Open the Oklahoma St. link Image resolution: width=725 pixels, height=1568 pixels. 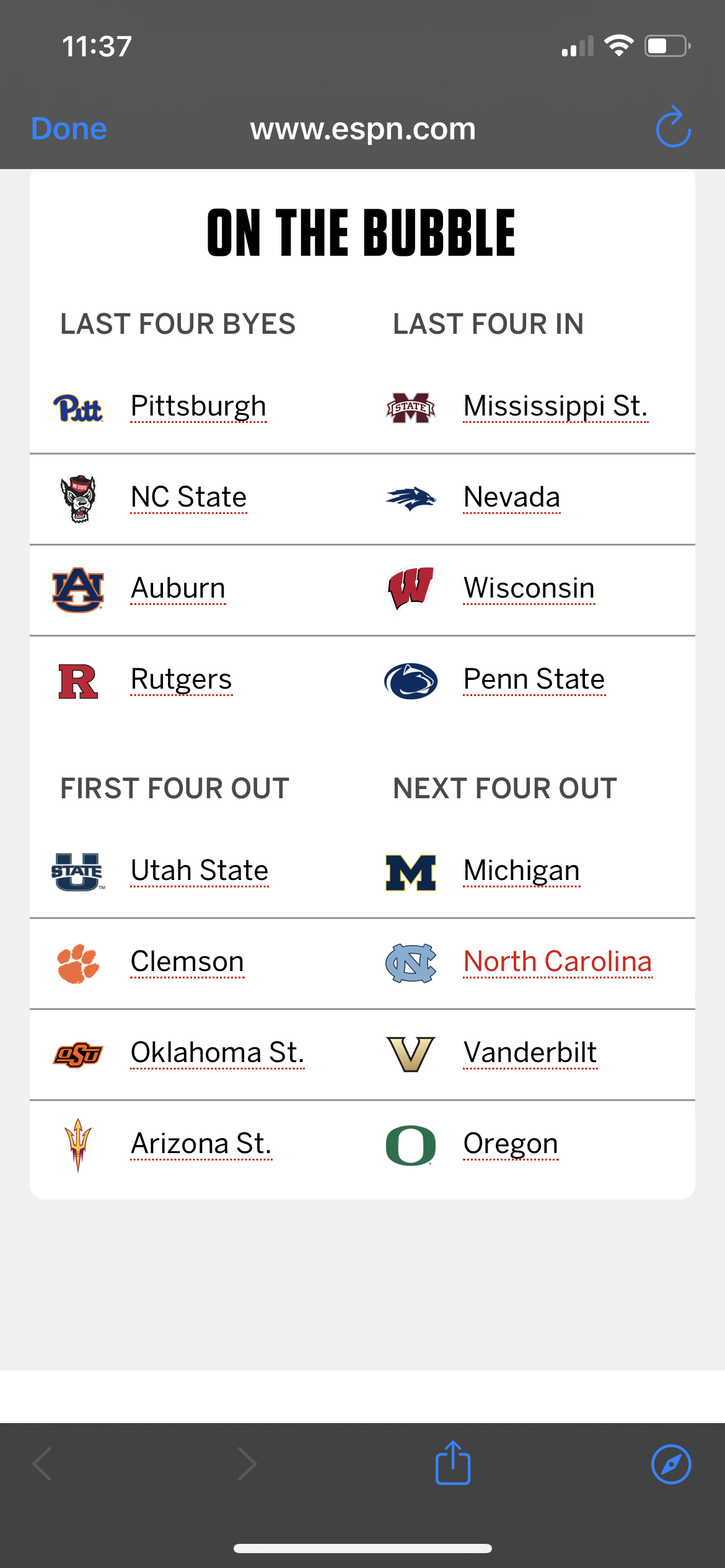217,1053
